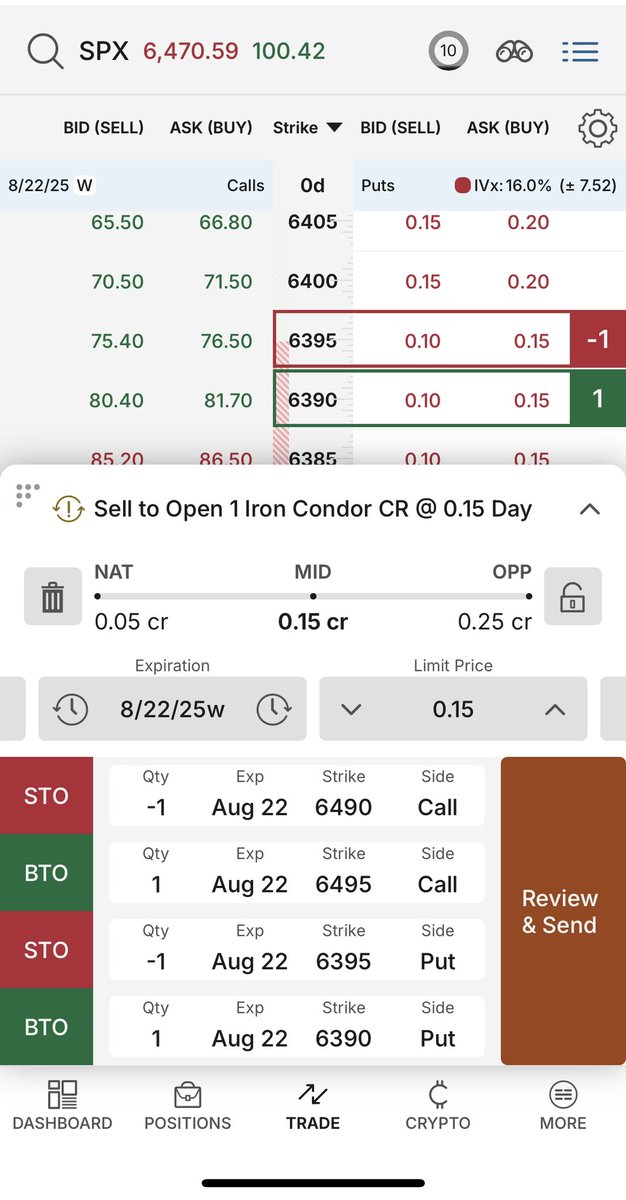
Task: Go to the Dashboard tab
Action: (x=62, y=1105)
